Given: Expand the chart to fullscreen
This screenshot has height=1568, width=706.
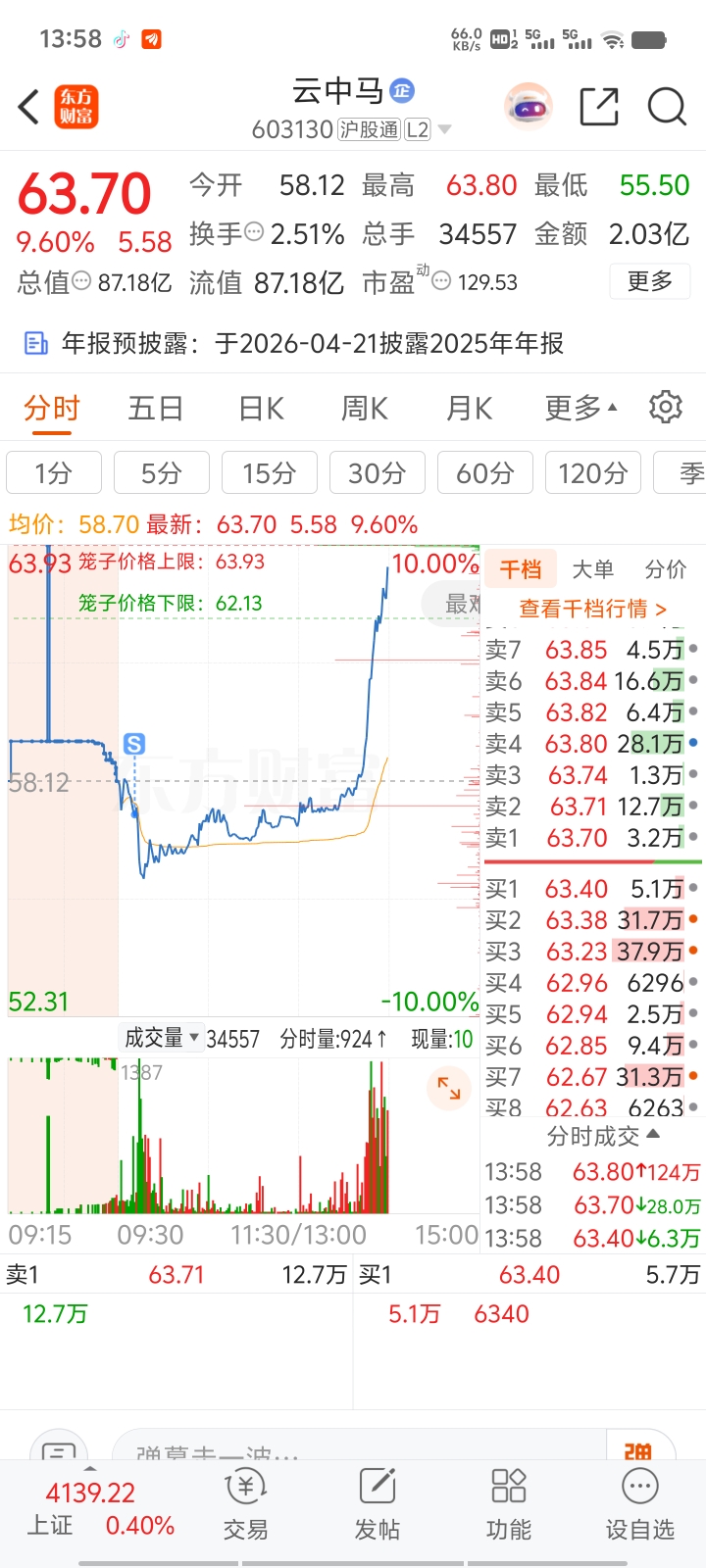Looking at the screenshot, I should click(449, 1088).
